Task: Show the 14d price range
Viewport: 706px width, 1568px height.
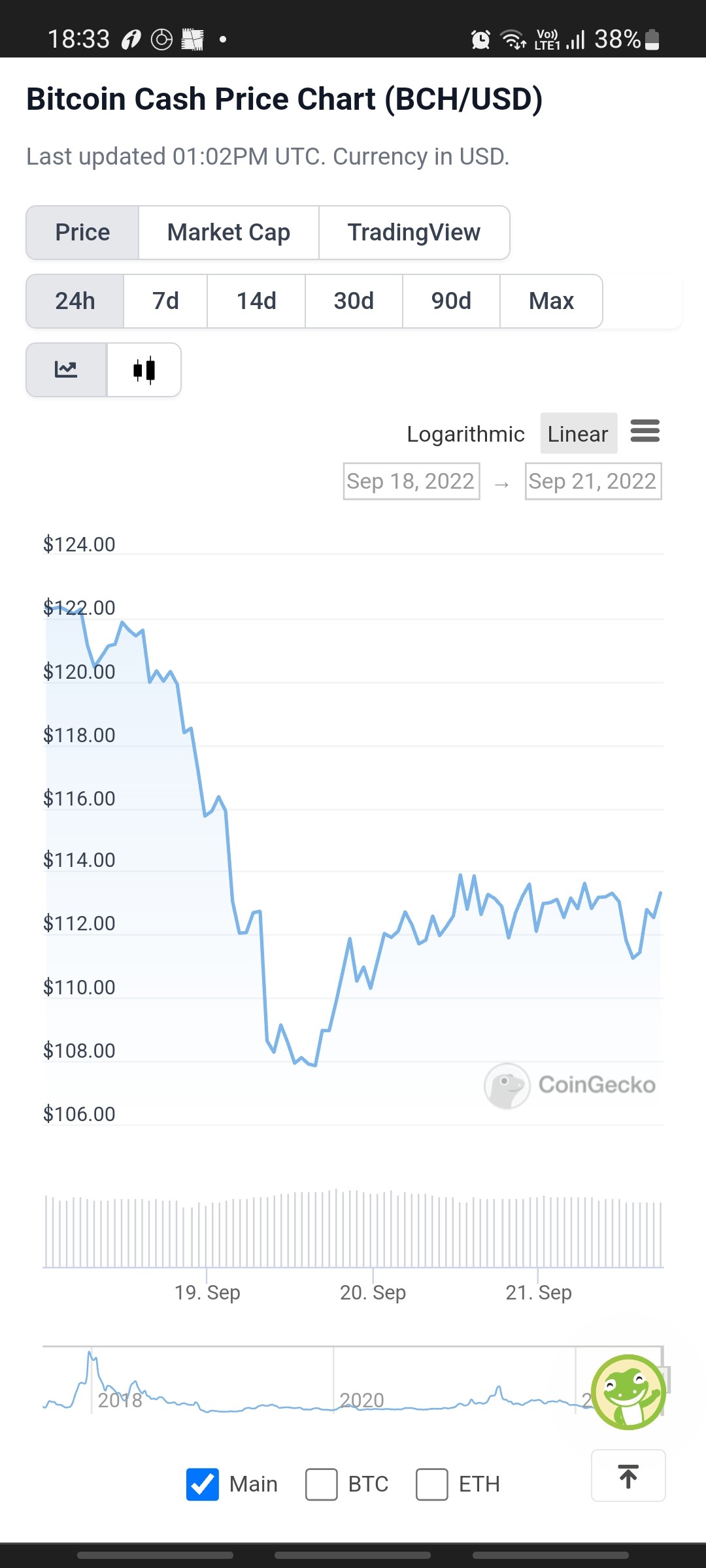Action: click(x=256, y=301)
